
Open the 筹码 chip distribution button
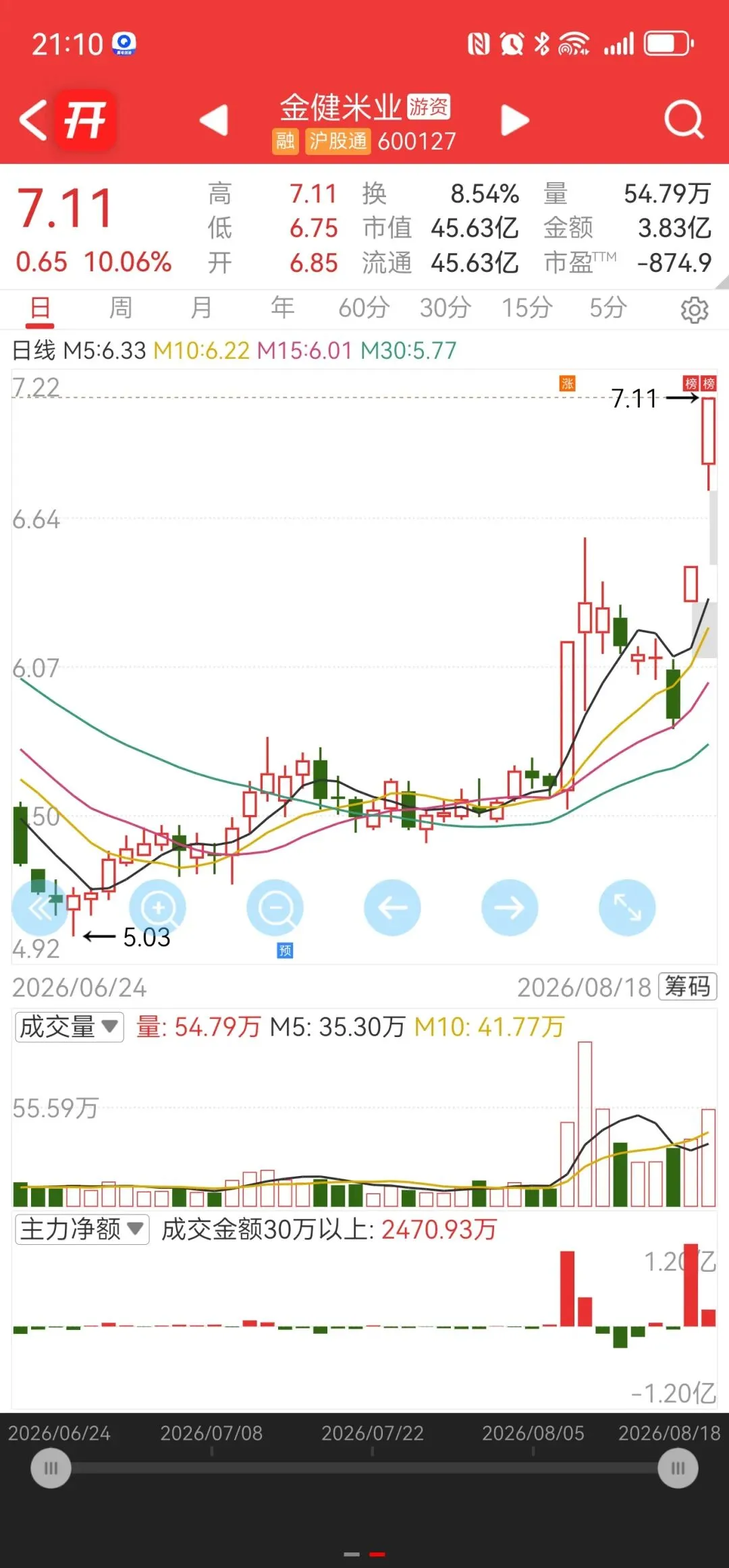688,986
